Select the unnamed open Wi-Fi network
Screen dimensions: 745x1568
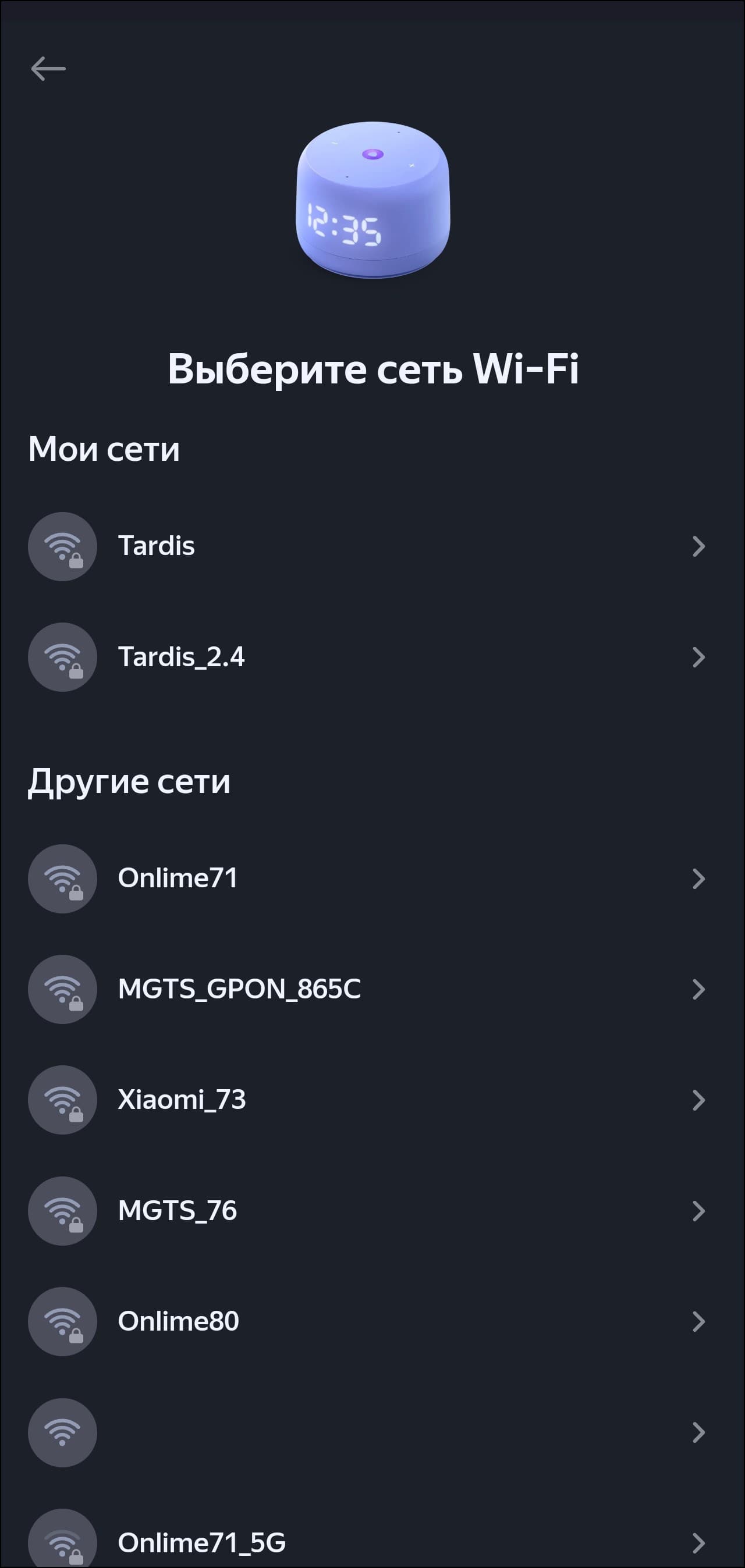pyautogui.click(x=371, y=1432)
